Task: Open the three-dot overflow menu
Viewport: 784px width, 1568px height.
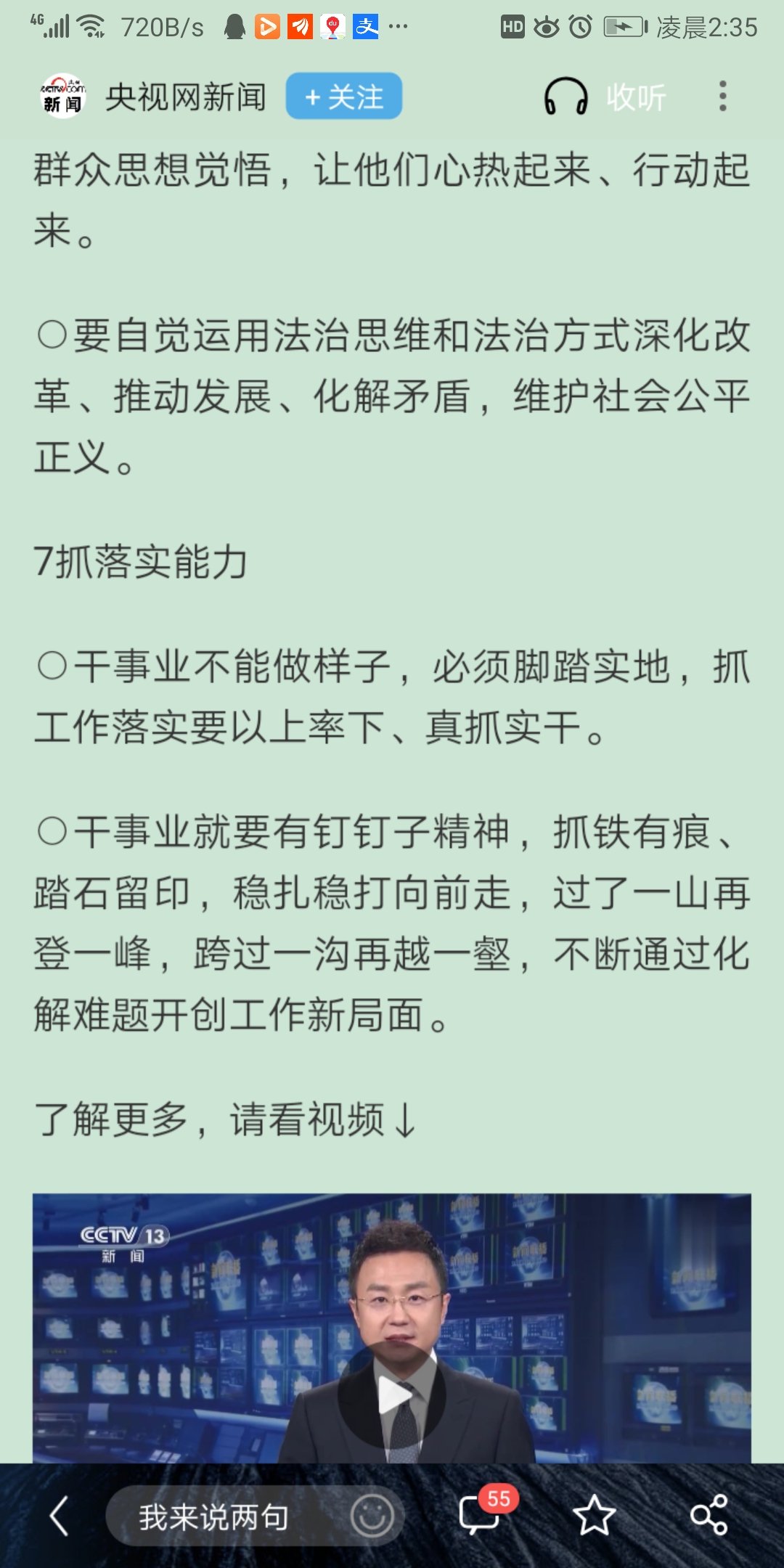Action: 722,97
